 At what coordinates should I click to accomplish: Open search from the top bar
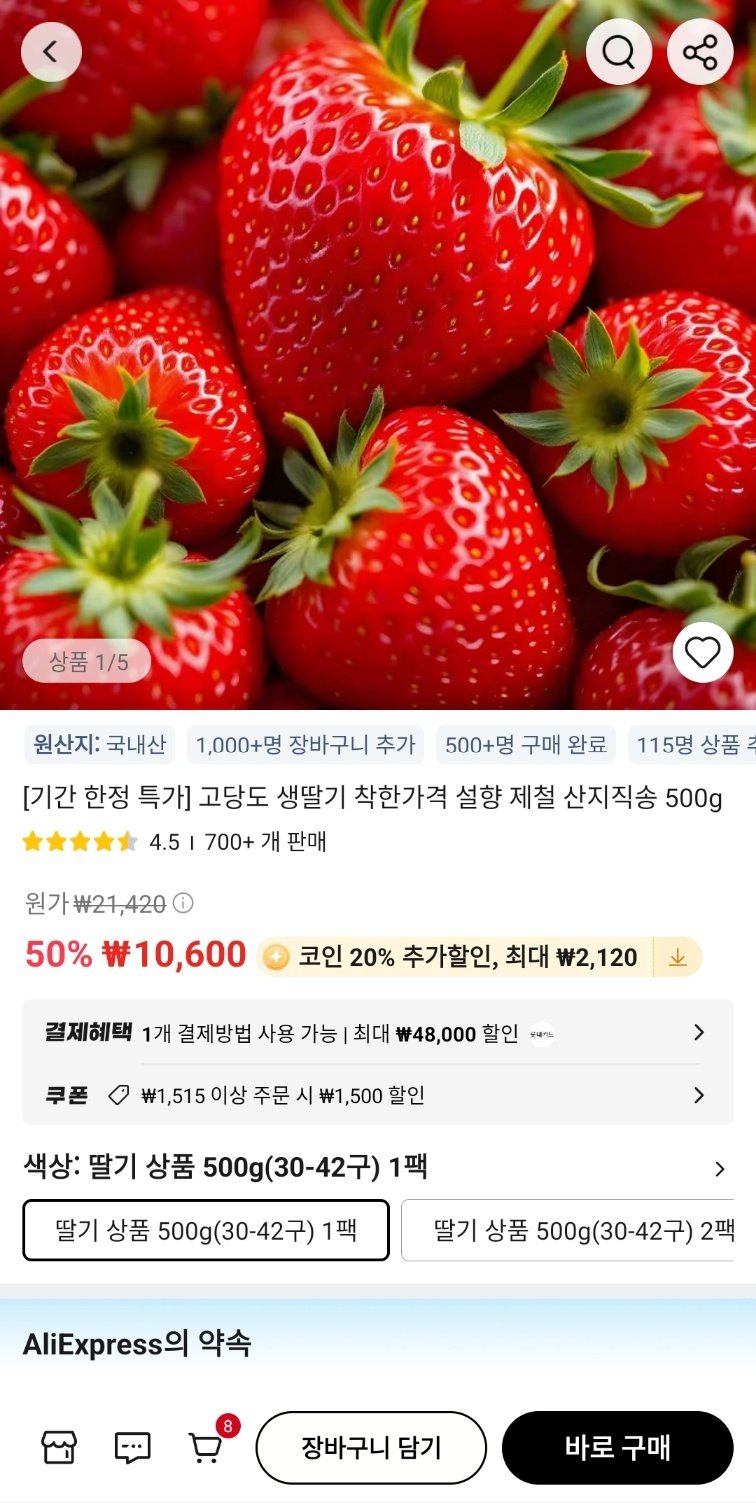coord(620,51)
